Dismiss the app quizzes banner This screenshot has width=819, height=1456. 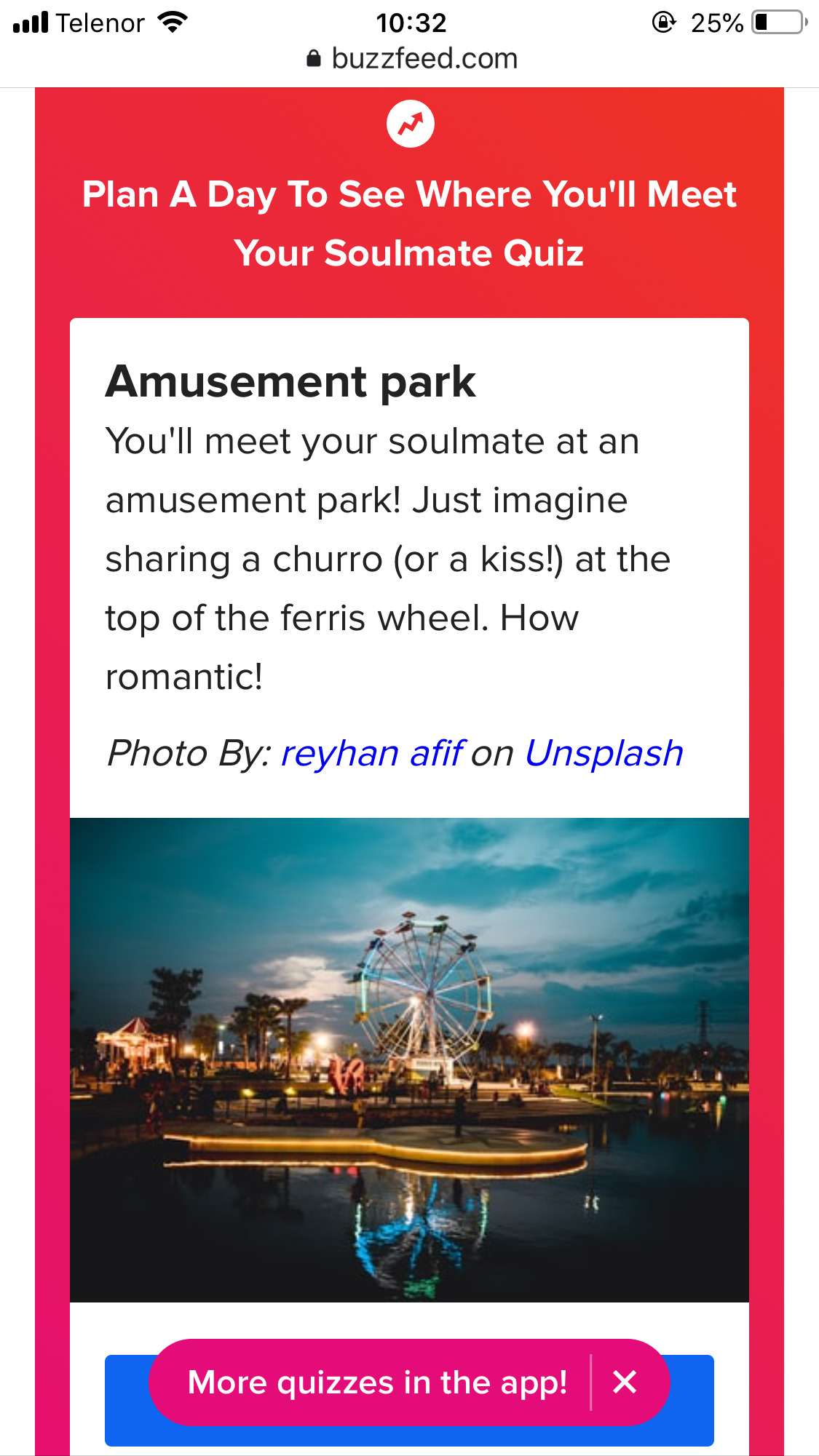coord(625,1382)
